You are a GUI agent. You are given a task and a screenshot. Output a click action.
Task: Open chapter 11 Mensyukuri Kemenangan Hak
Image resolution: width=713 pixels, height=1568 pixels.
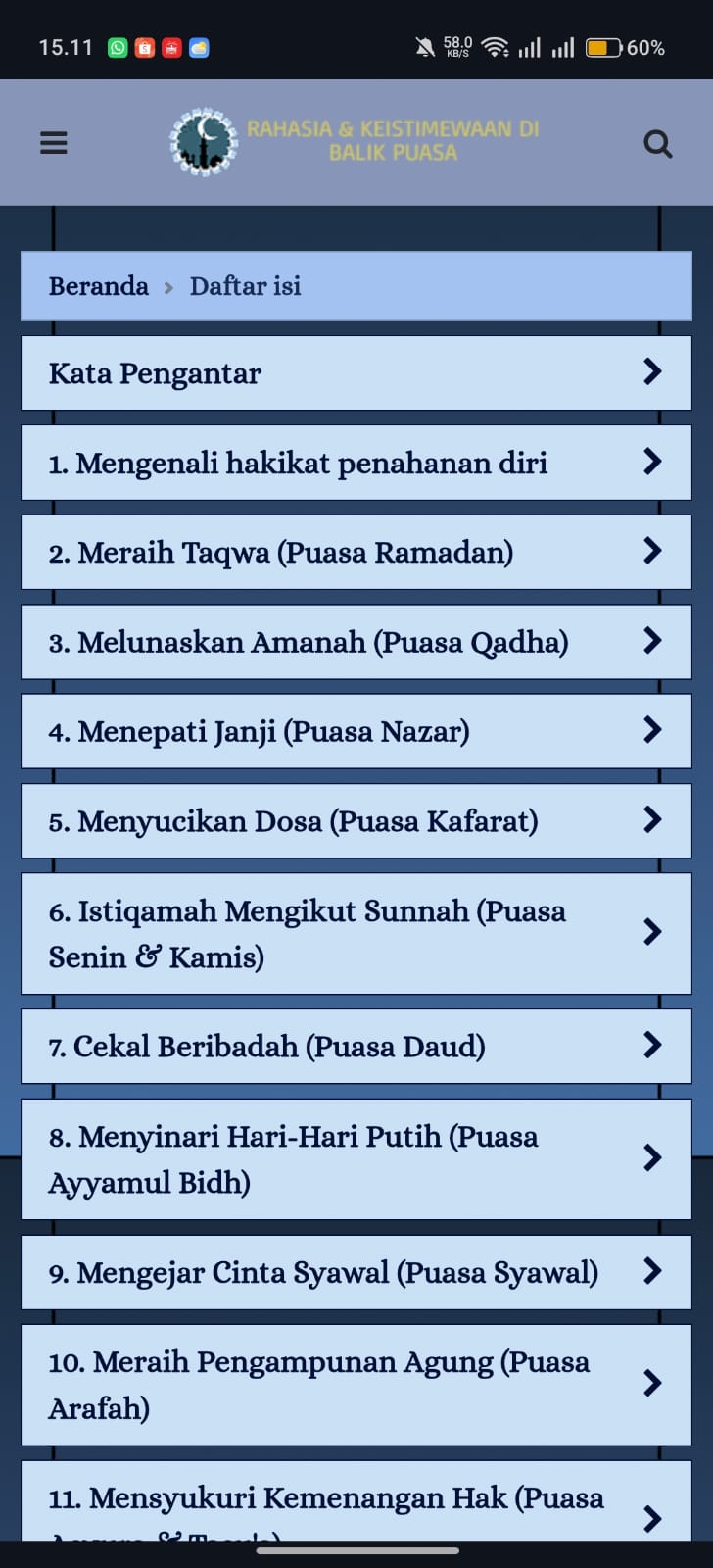[x=356, y=1500]
